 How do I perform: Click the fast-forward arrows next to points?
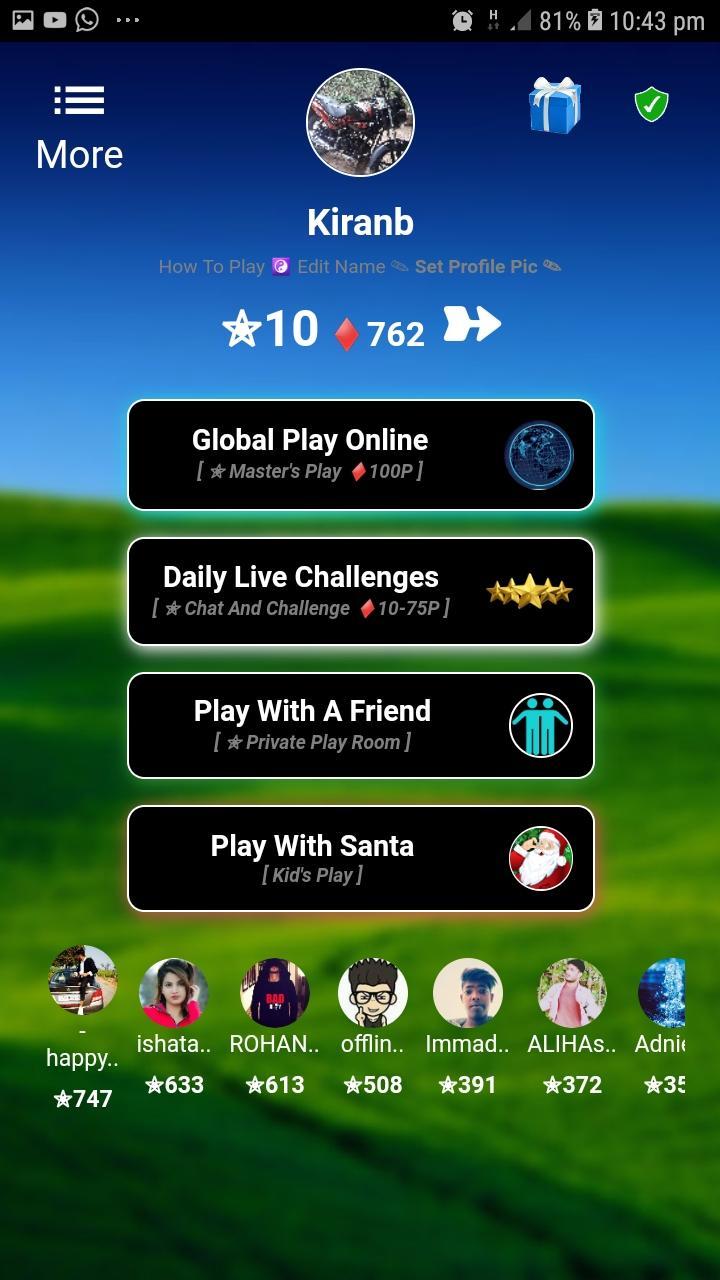pyautogui.click(x=471, y=324)
